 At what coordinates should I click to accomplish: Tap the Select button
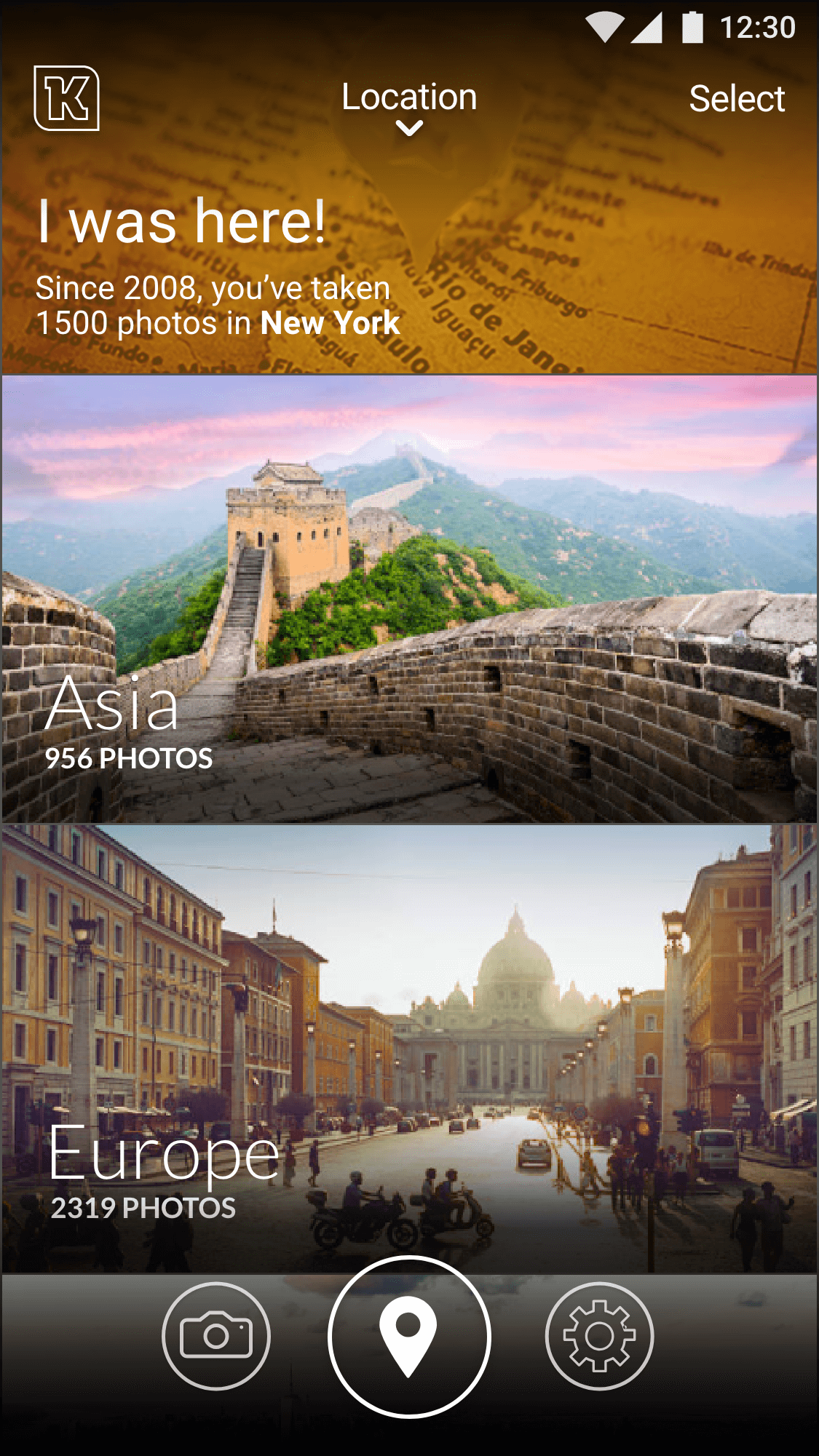[737, 98]
